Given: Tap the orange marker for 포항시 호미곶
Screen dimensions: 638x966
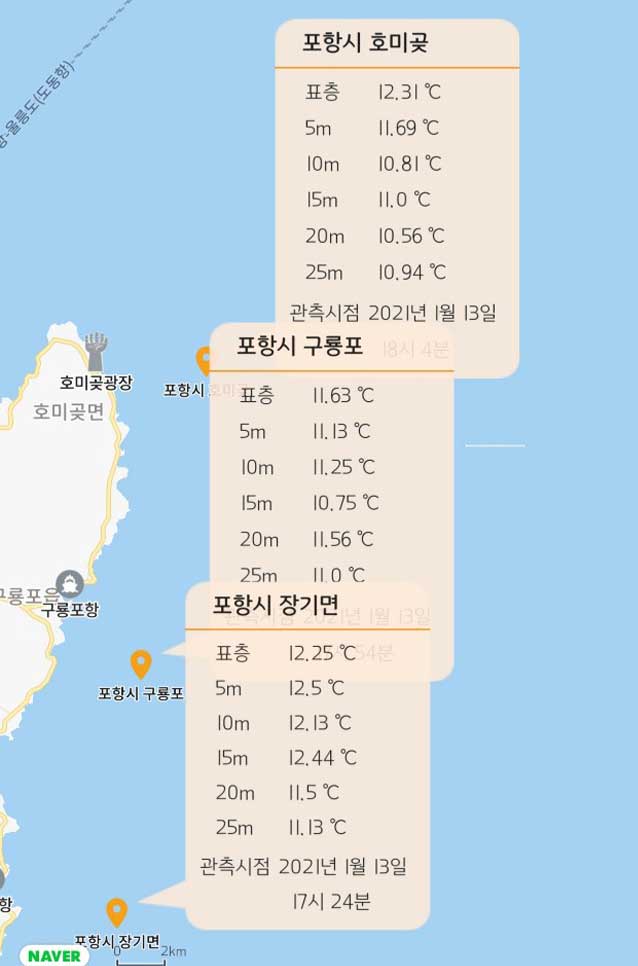Looking at the screenshot, I should click(203, 360).
